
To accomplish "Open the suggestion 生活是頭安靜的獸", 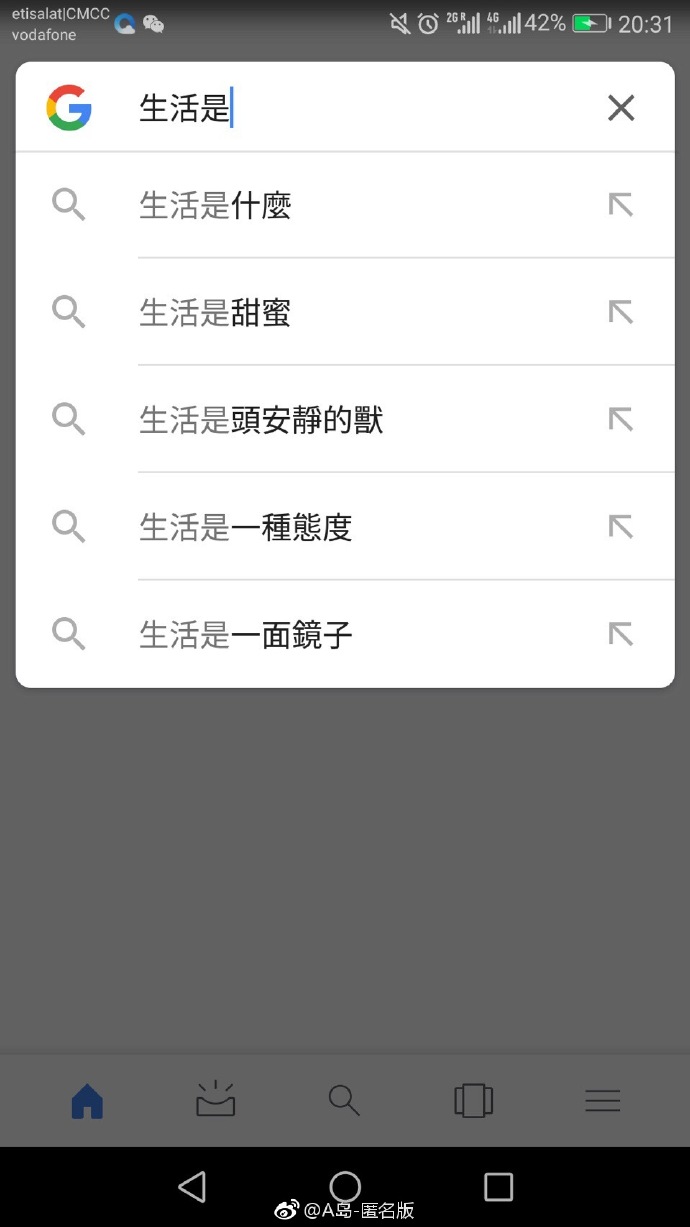I will tap(345, 419).
